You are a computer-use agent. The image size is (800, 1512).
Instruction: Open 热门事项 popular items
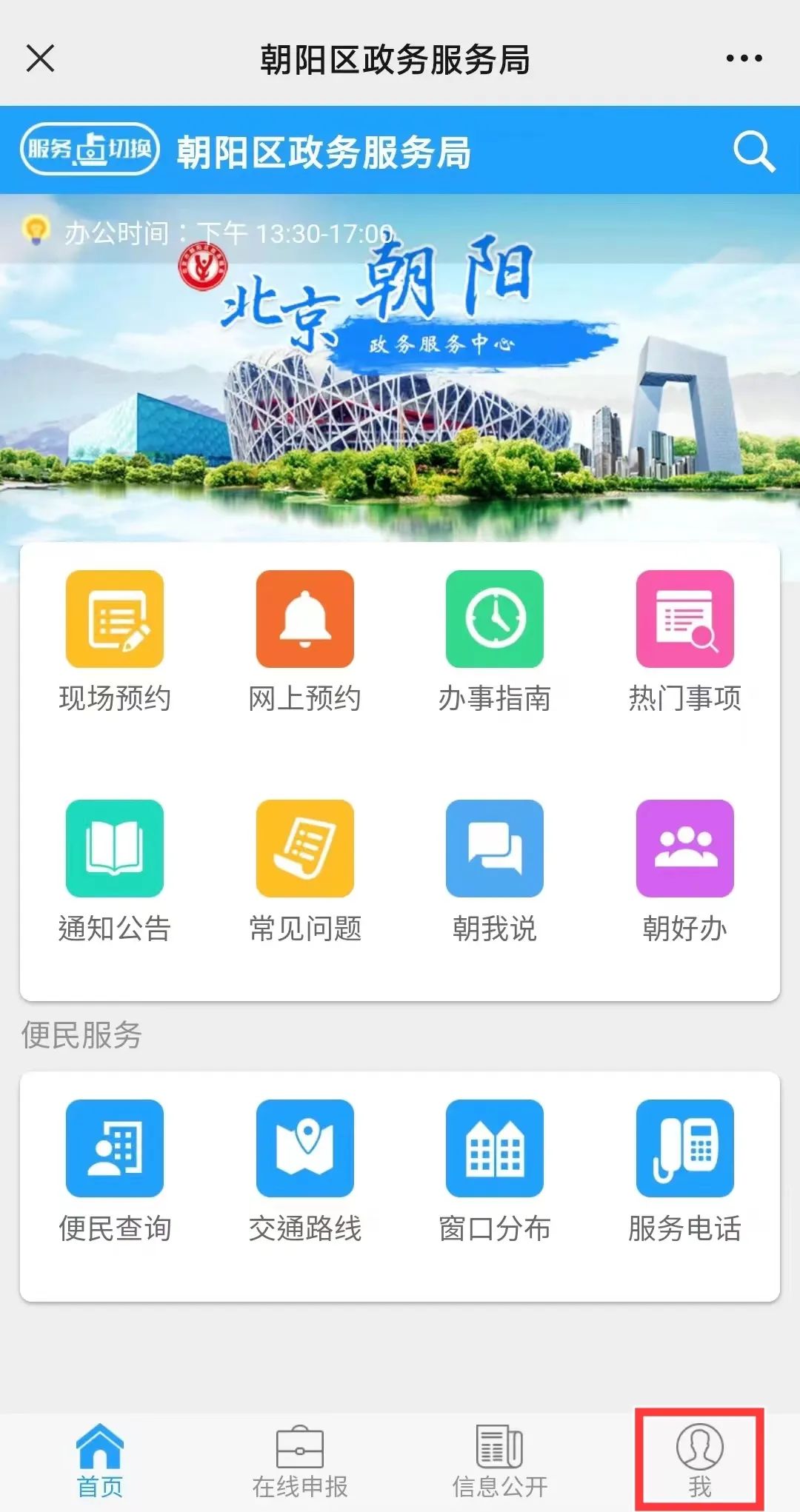point(684,640)
